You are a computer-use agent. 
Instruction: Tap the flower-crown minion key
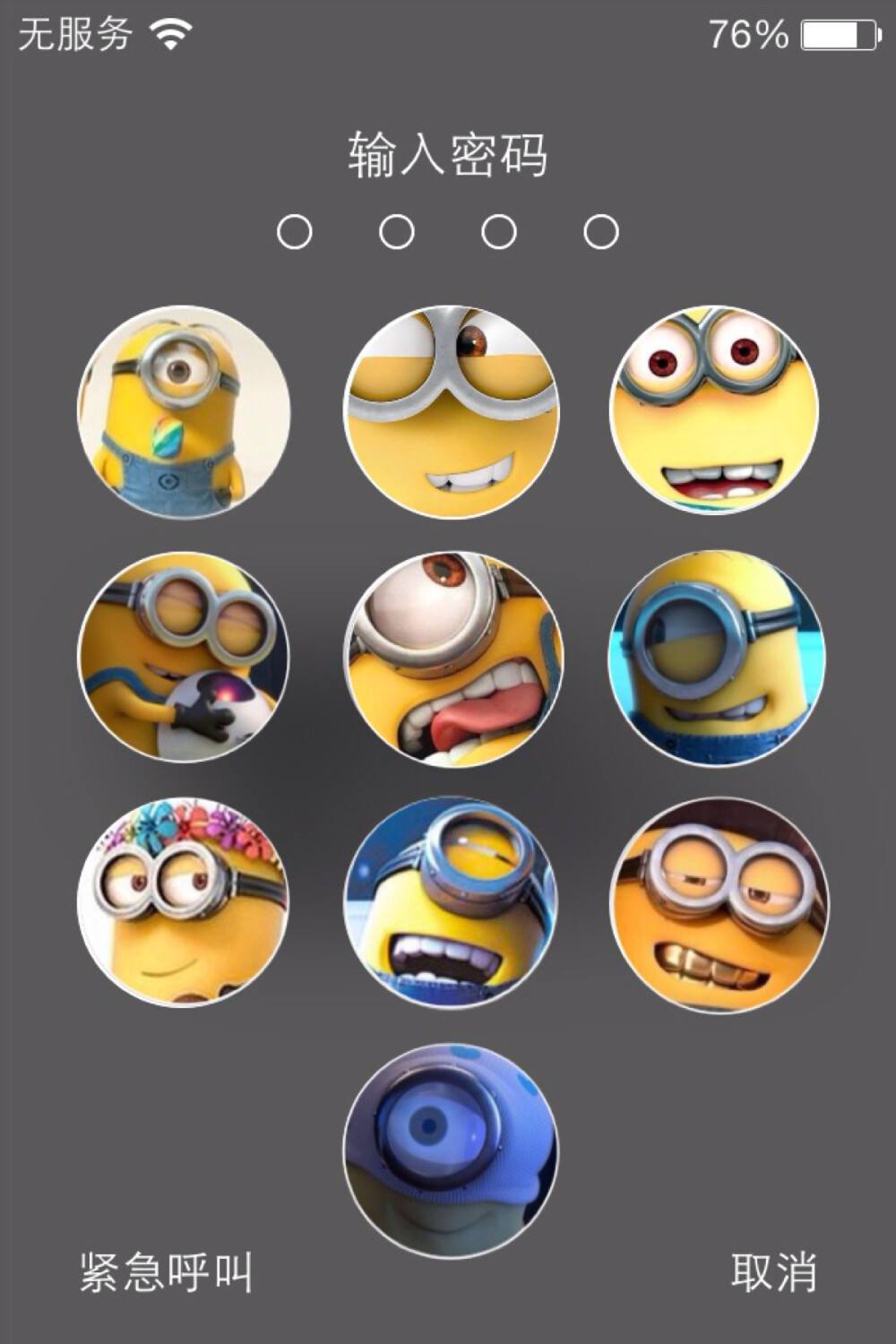[184, 902]
